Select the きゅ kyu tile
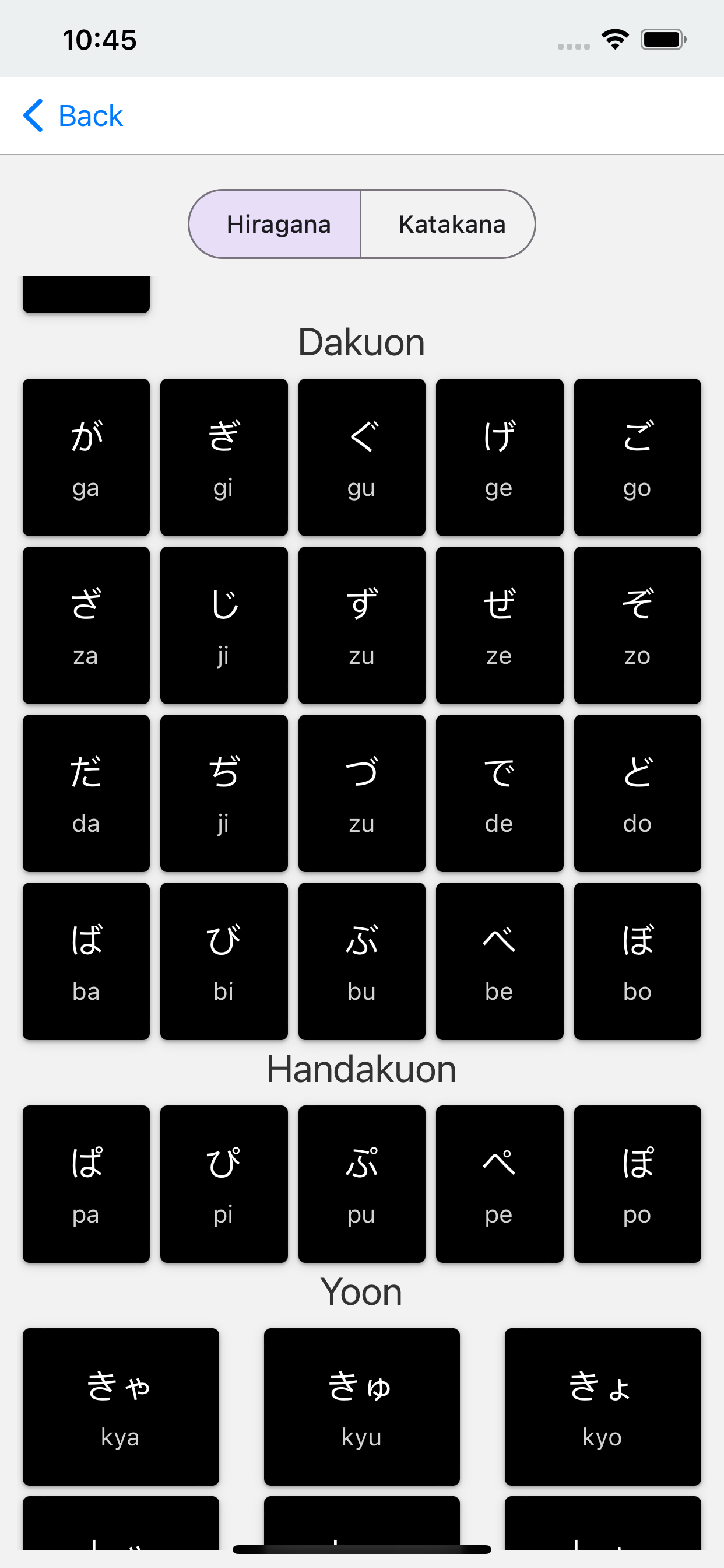Screen dimensions: 724x1568 (x=361, y=1406)
